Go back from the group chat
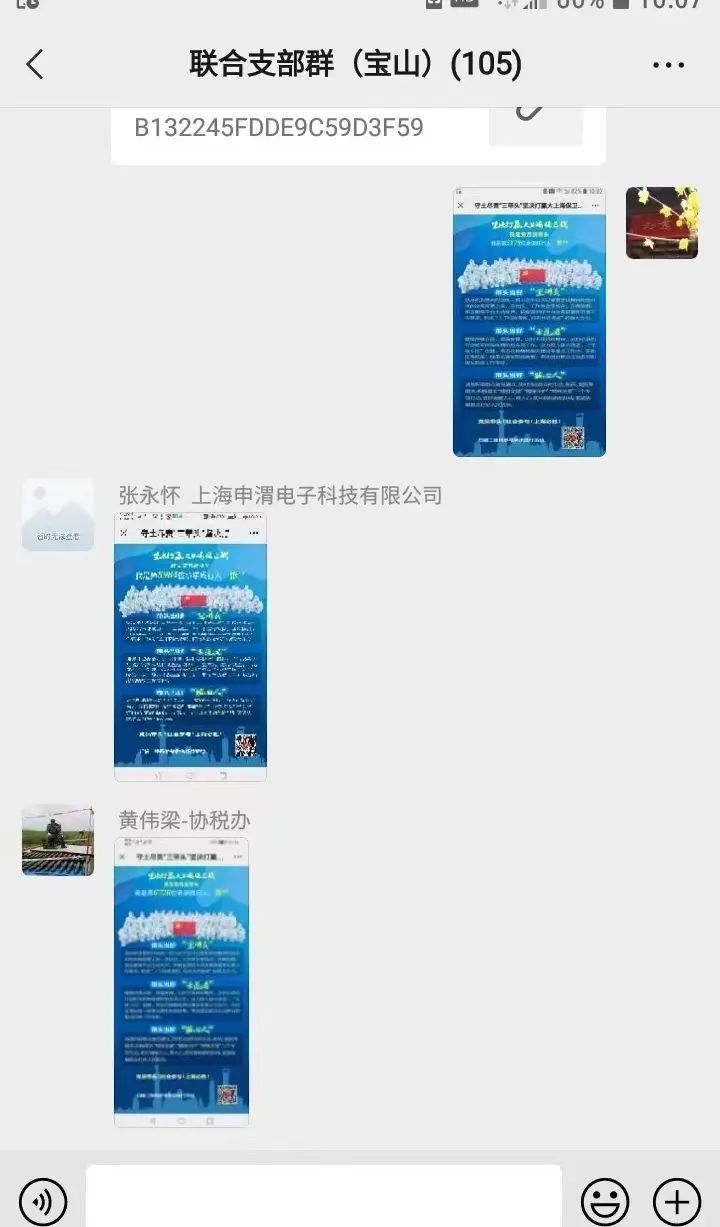This screenshot has height=1227, width=720. click(35, 65)
